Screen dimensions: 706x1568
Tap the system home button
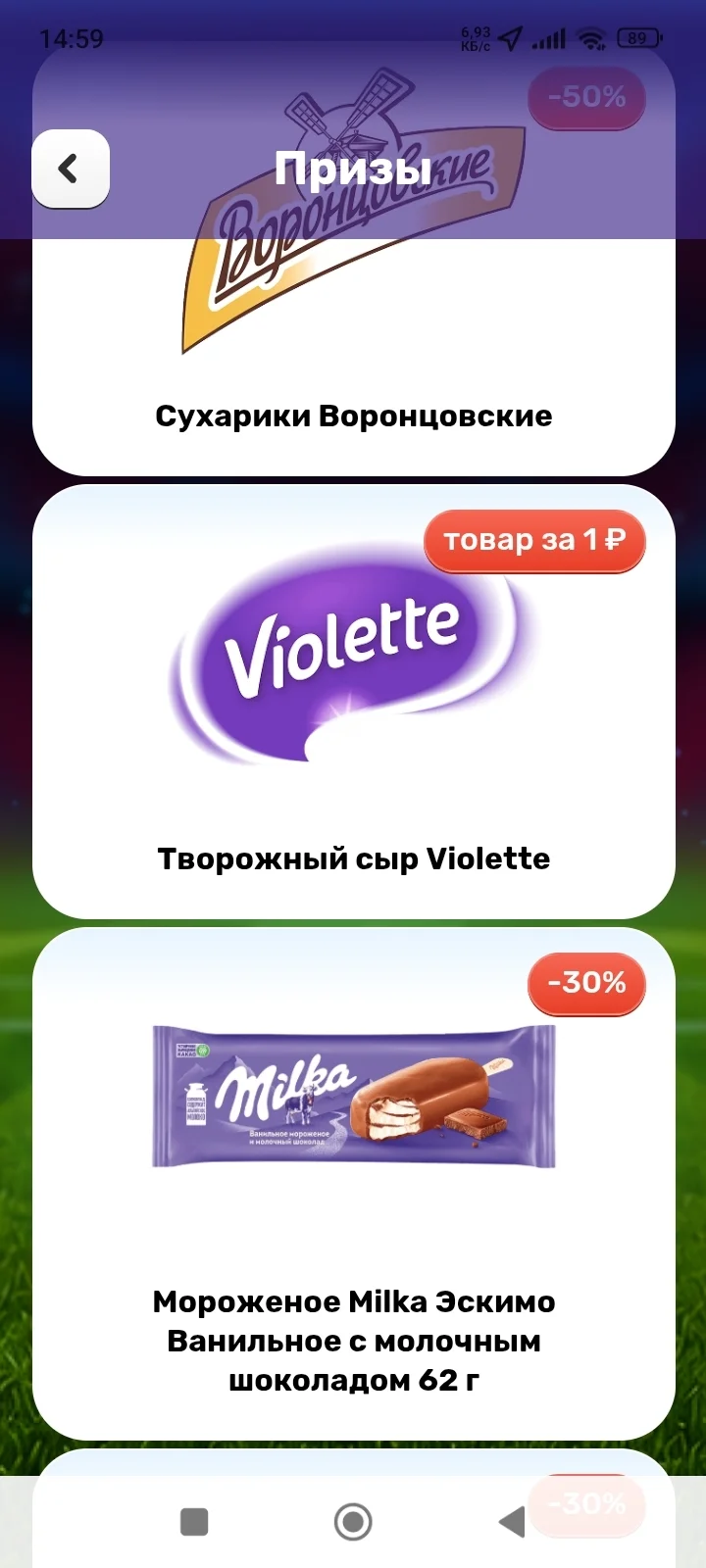[x=353, y=1522]
